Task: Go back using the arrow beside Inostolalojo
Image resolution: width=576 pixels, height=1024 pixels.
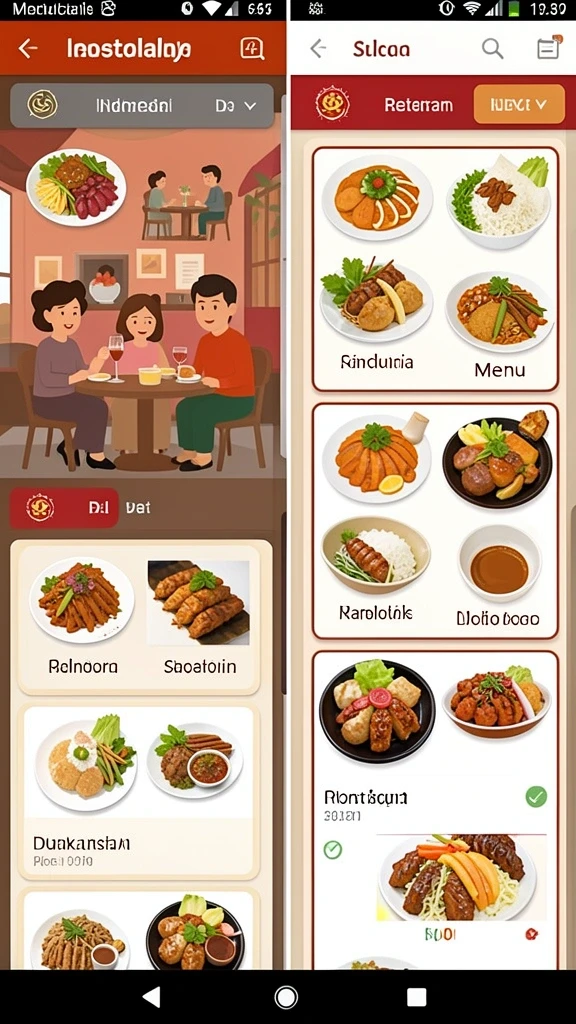Action: pyautogui.click(x=28, y=48)
